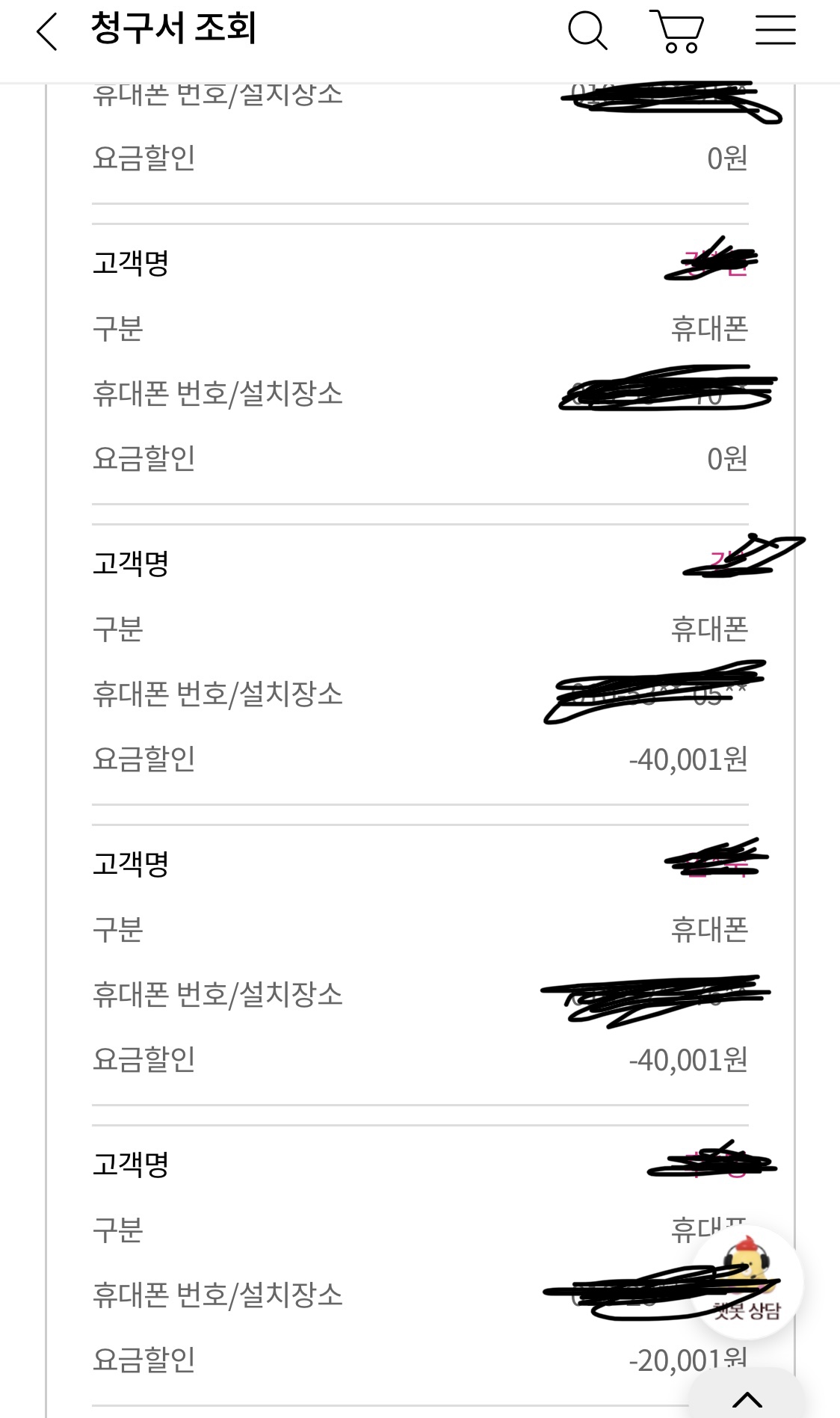Image resolution: width=840 pixels, height=1418 pixels.
Task: Open the shopping cart
Action: (x=677, y=31)
